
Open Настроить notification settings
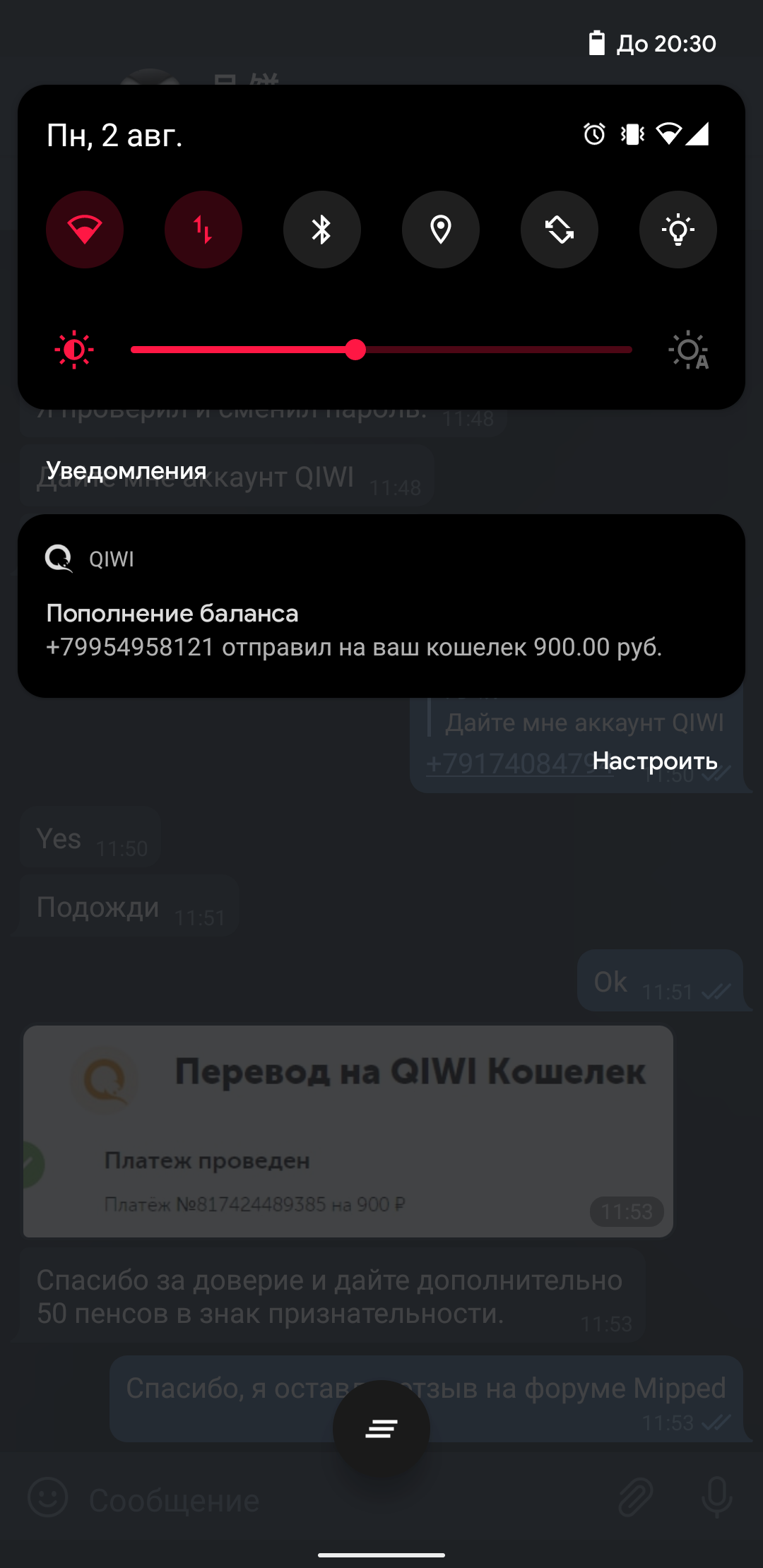655,761
